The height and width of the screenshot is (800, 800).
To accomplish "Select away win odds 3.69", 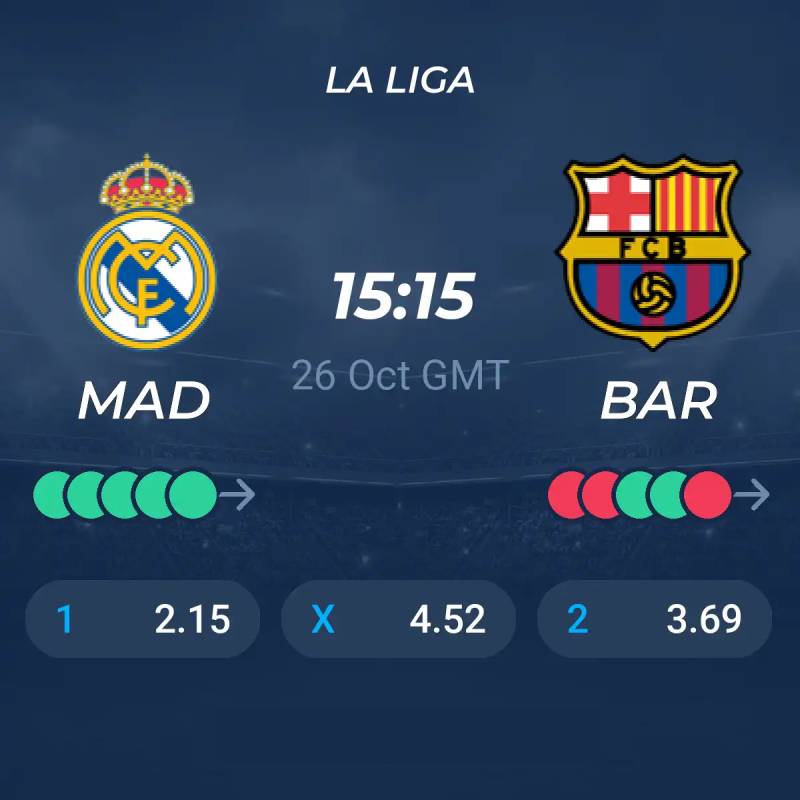I will coord(655,619).
